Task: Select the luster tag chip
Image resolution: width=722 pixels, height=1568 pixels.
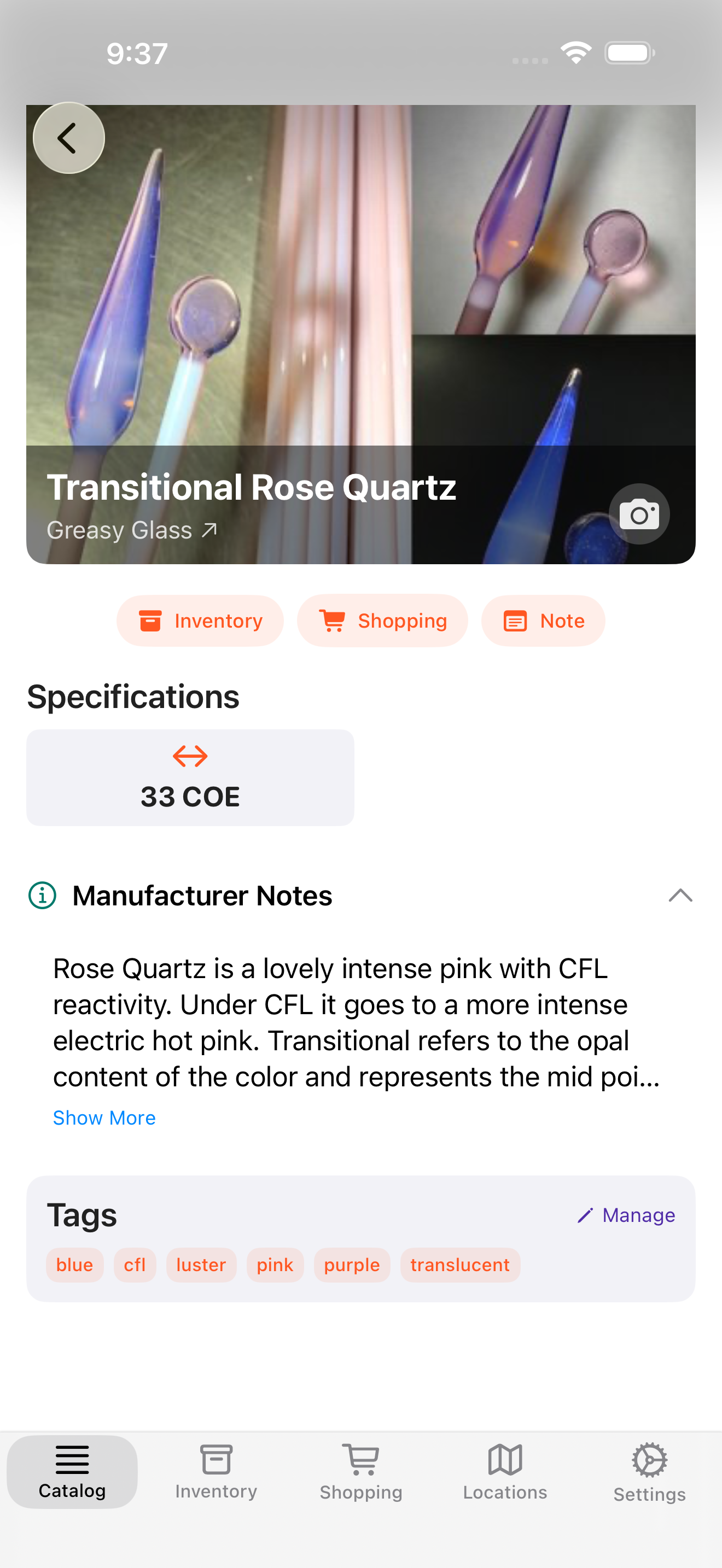Action: pos(201,1264)
